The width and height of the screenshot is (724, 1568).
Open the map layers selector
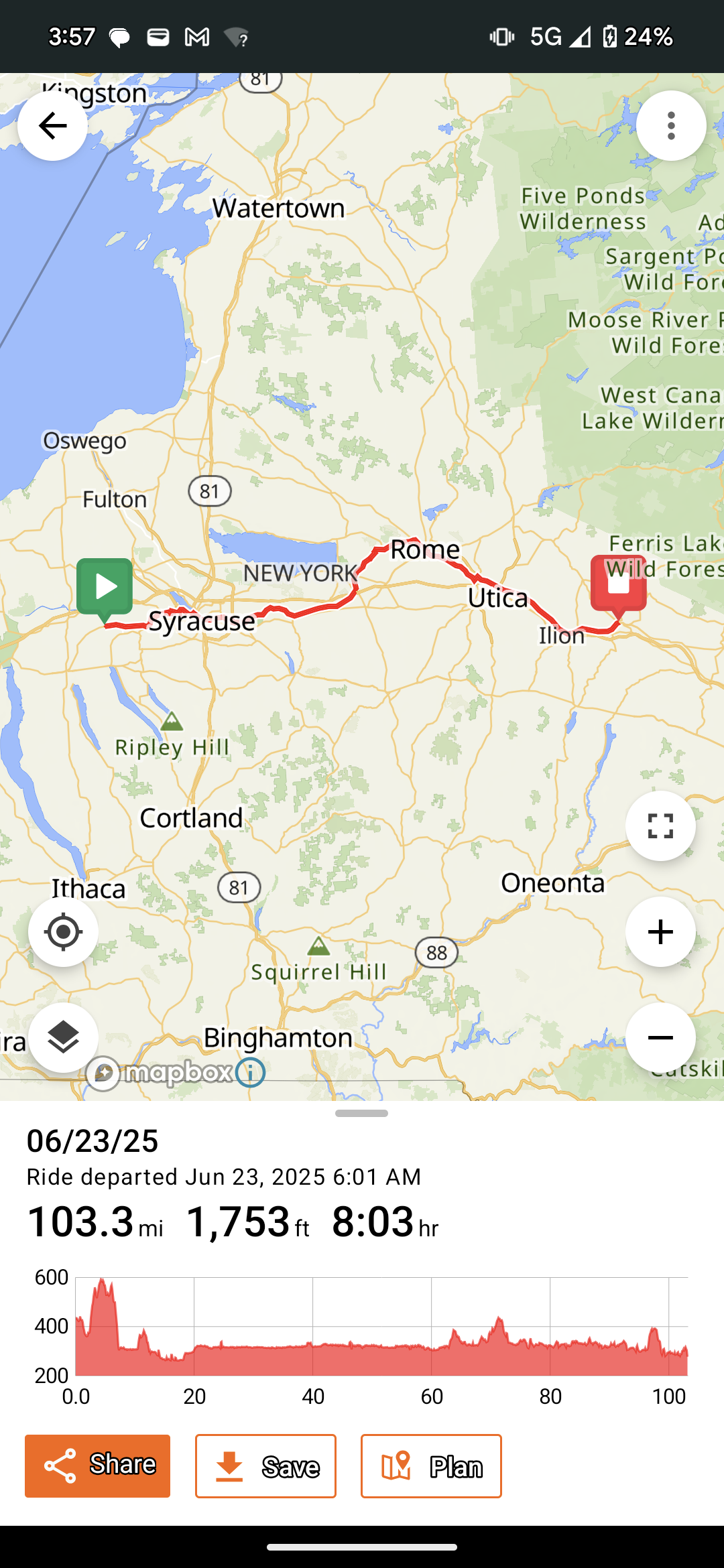coord(63,1037)
